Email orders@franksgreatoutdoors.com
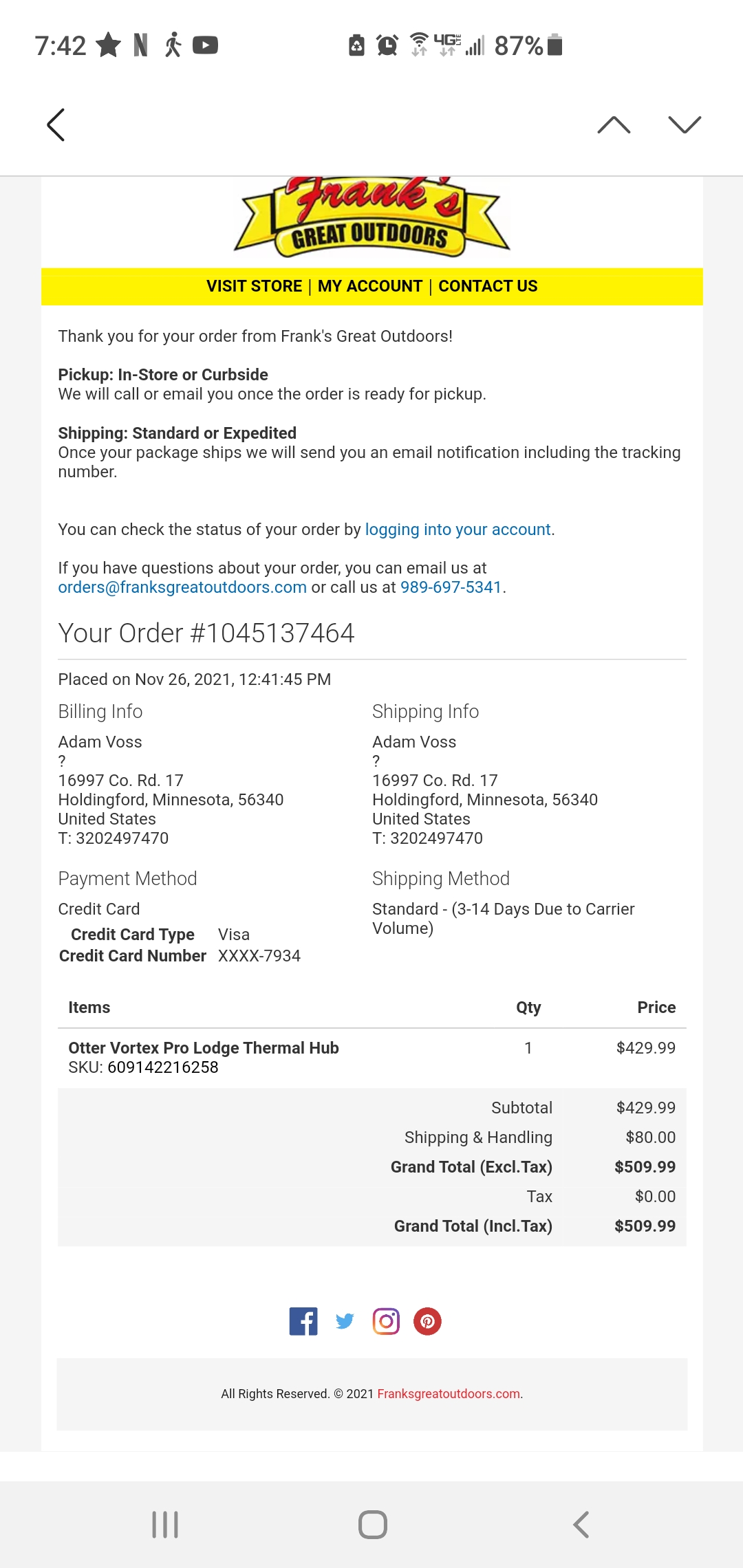743x1568 pixels. click(182, 587)
